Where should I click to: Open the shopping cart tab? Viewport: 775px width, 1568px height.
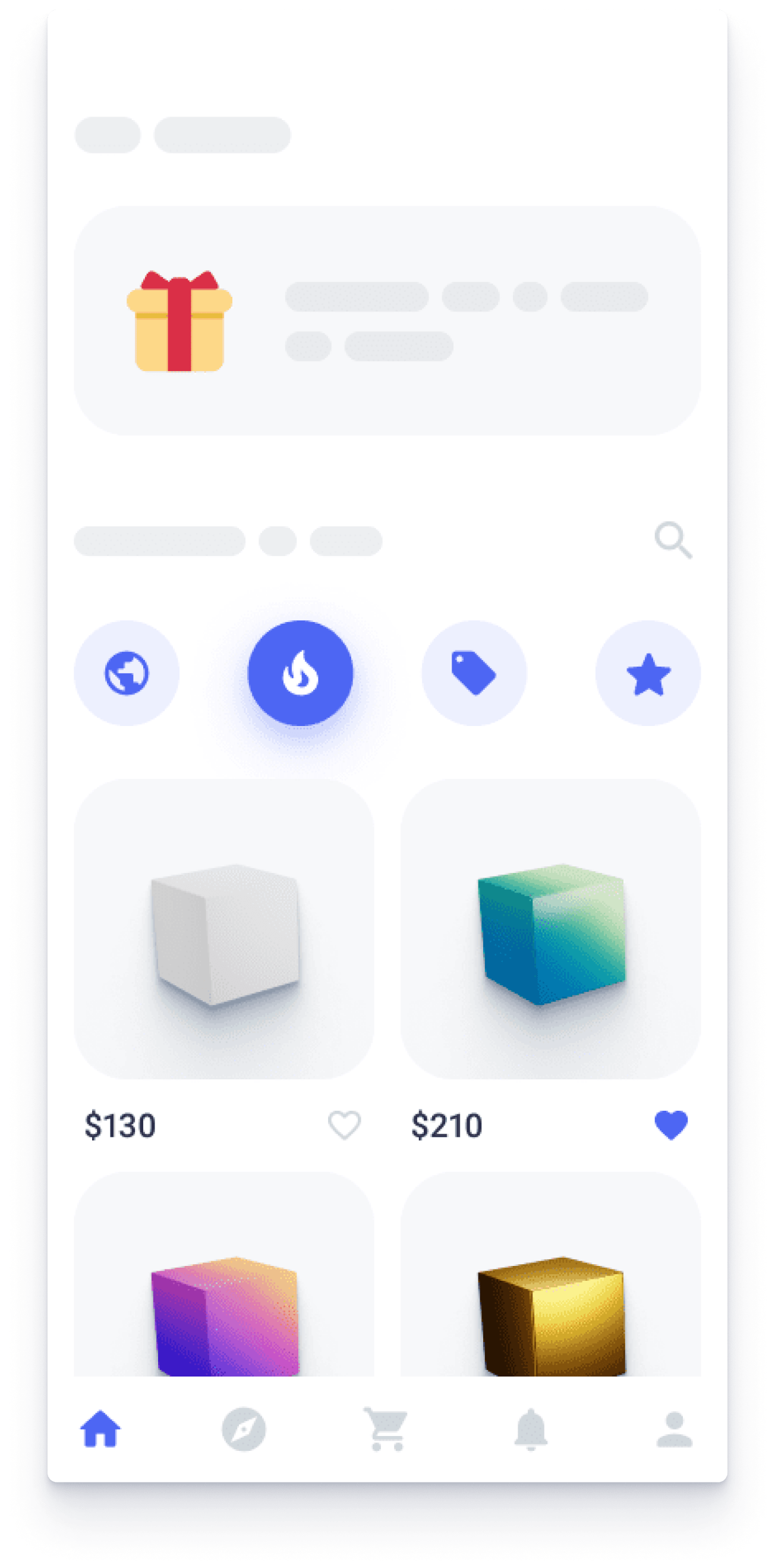[386, 1429]
